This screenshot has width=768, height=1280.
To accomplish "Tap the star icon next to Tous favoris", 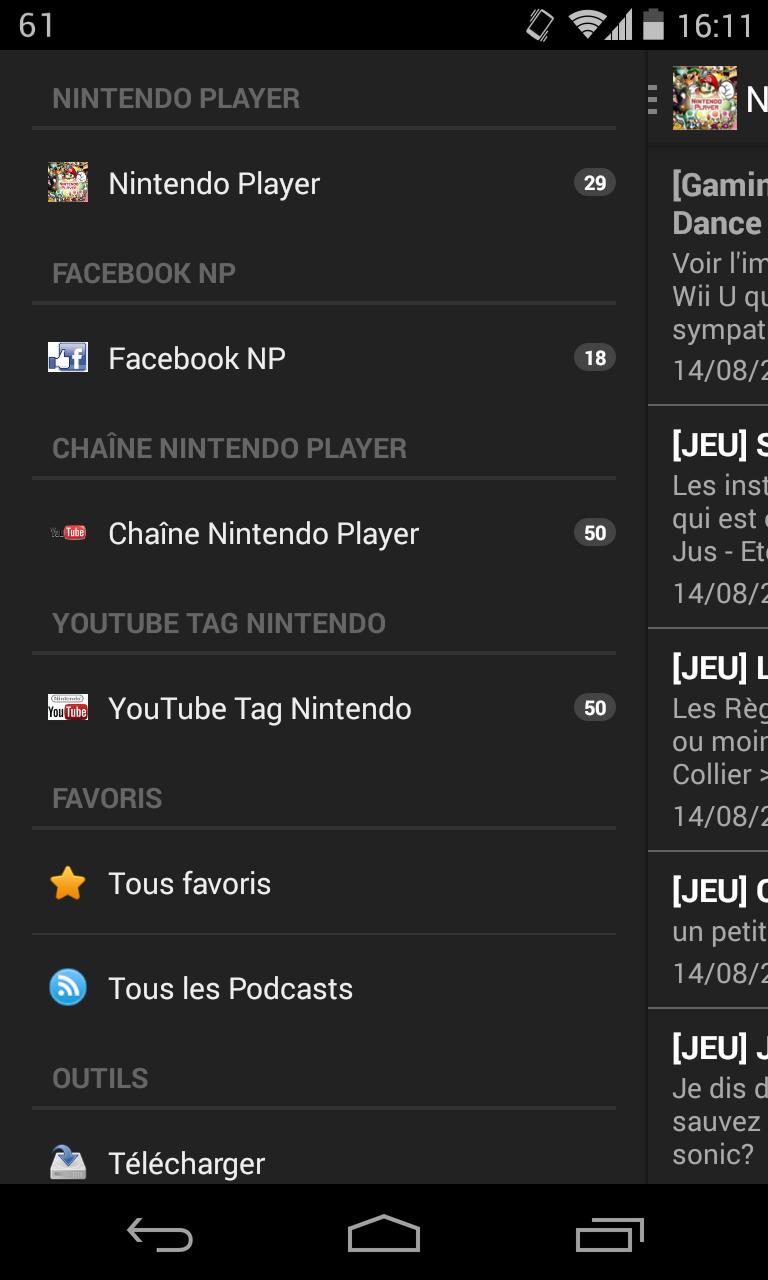I will (67, 883).
